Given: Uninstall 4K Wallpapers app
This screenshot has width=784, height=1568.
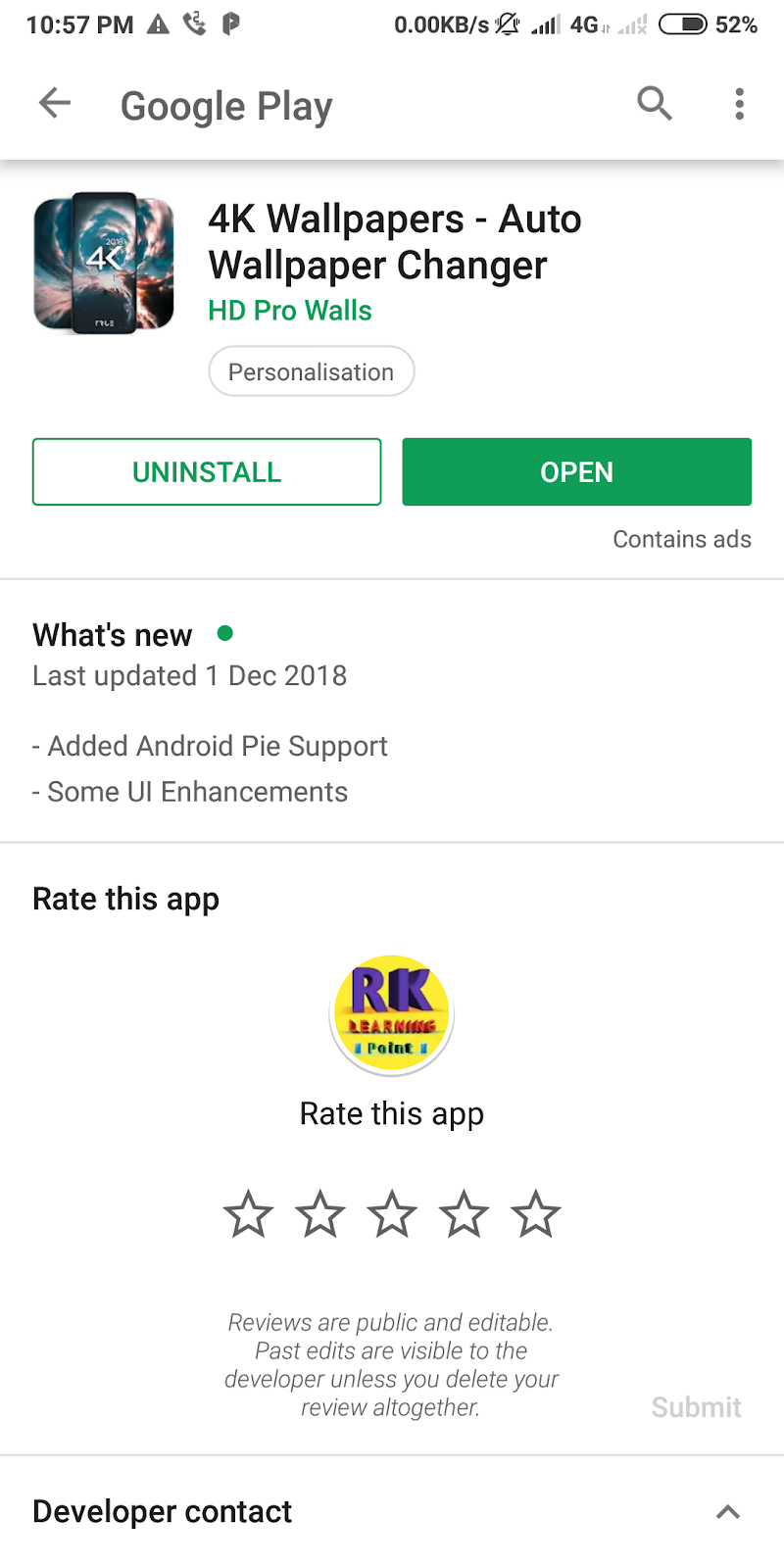Looking at the screenshot, I should click(x=207, y=472).
